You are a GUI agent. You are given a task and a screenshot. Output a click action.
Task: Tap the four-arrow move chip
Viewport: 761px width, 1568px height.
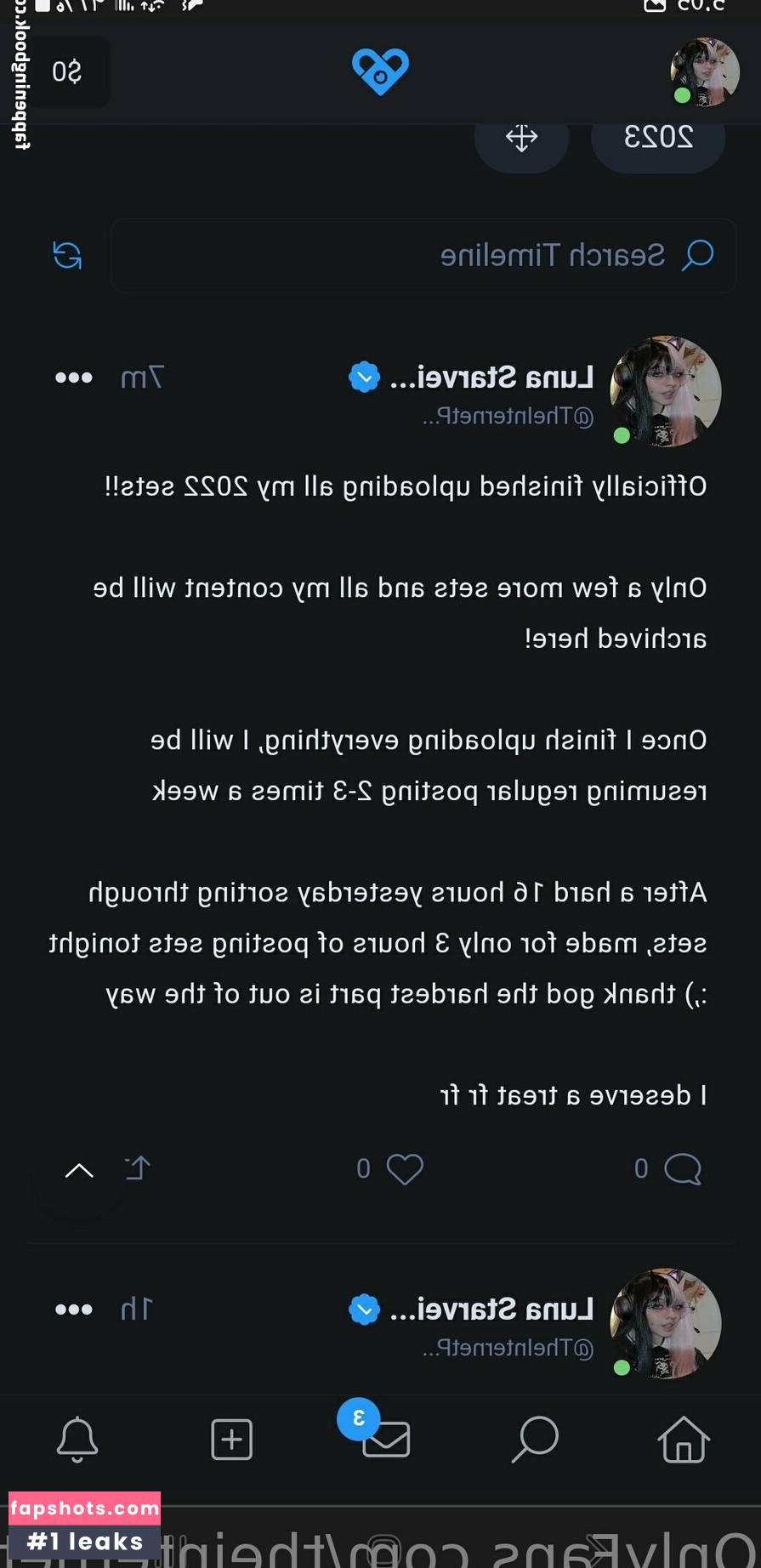521,138
